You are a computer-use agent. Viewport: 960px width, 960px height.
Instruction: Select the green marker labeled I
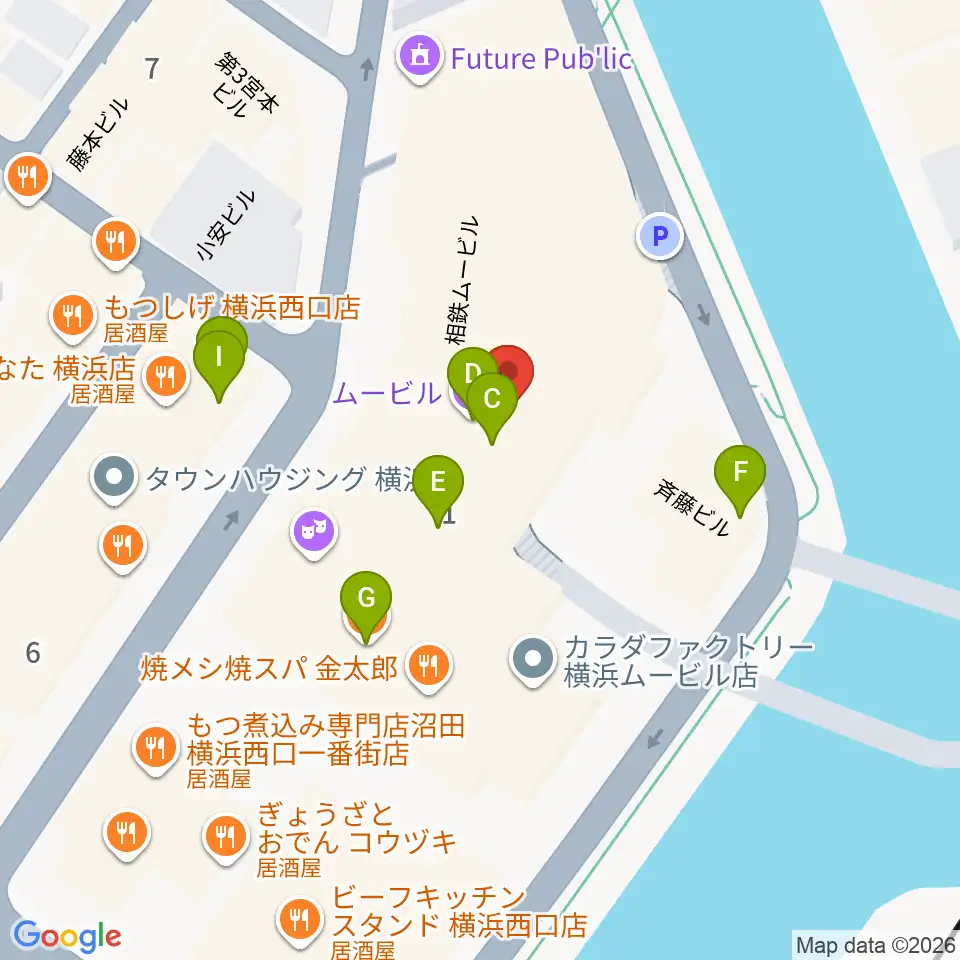(219, 366)
